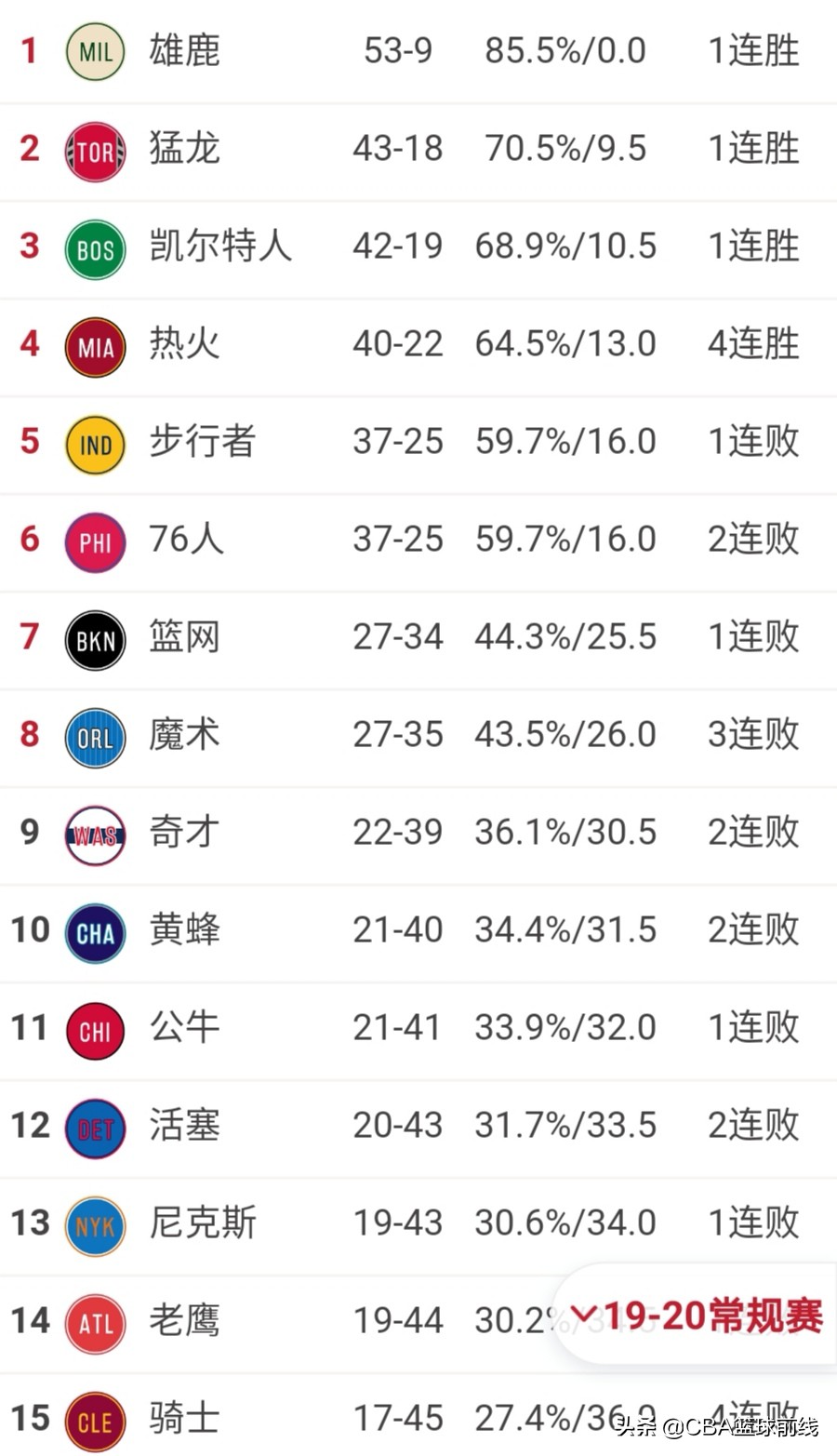Image resolution: width=837 pixels, height=1456 pixels.
Task: View the 76人 team page
Action: click(418, 540)
